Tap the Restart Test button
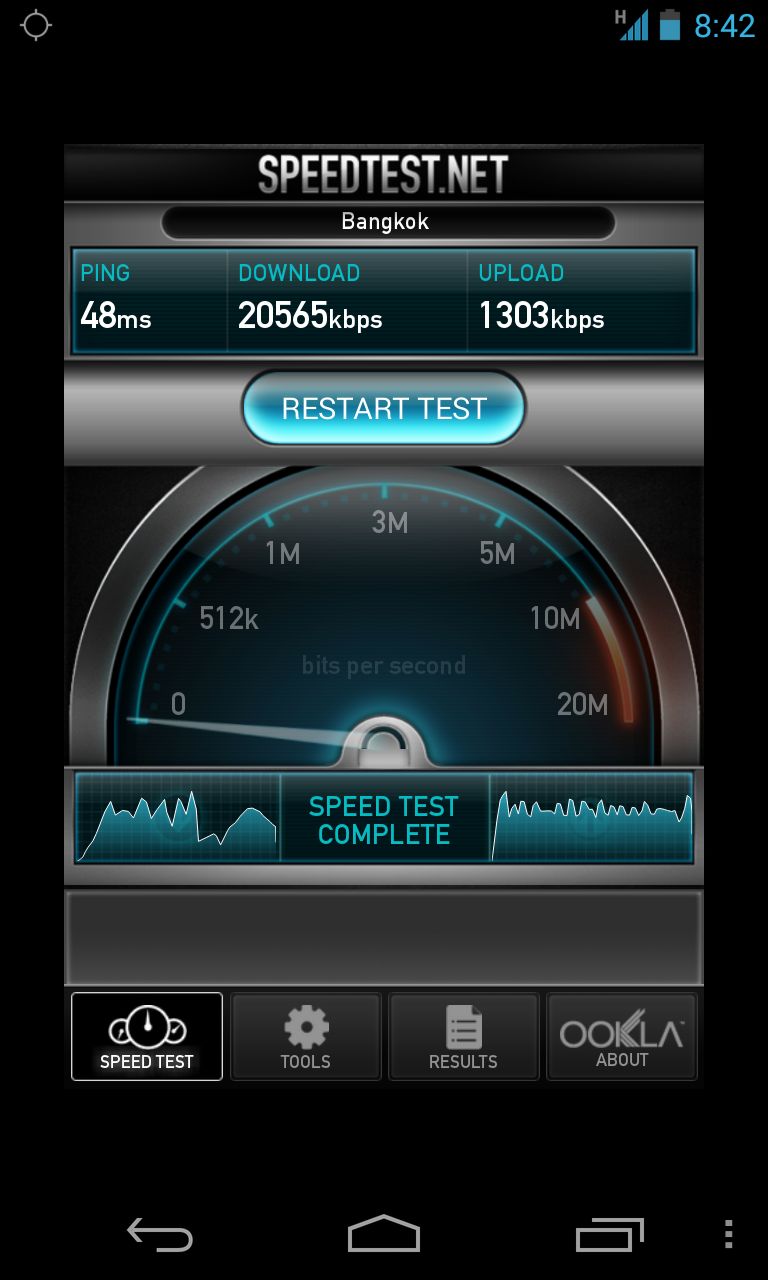This screenshot has width=768, height=1280. pyautogui.click(x=384, y=408)
